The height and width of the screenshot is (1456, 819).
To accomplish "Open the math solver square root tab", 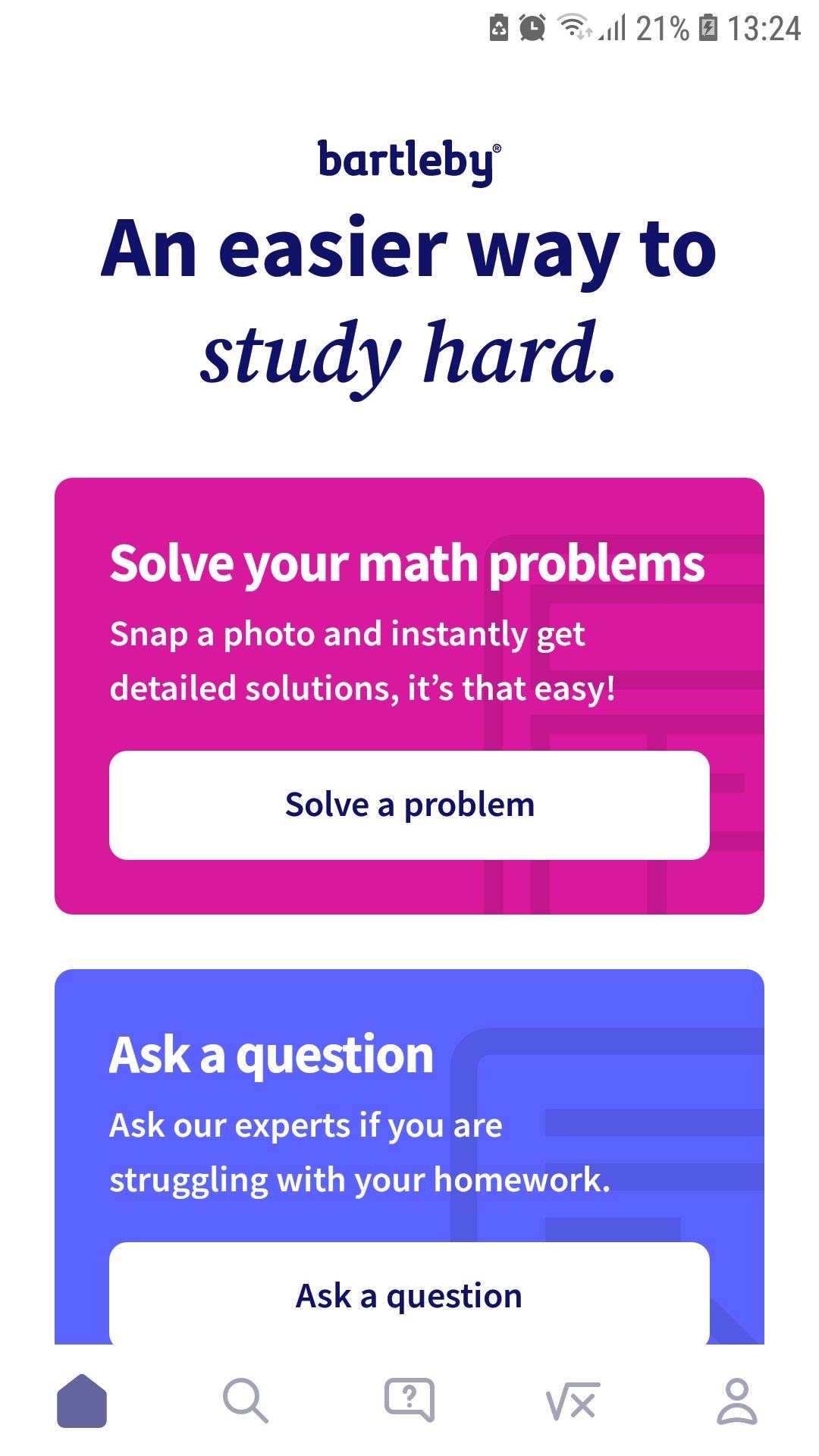I will point(573,1400).
